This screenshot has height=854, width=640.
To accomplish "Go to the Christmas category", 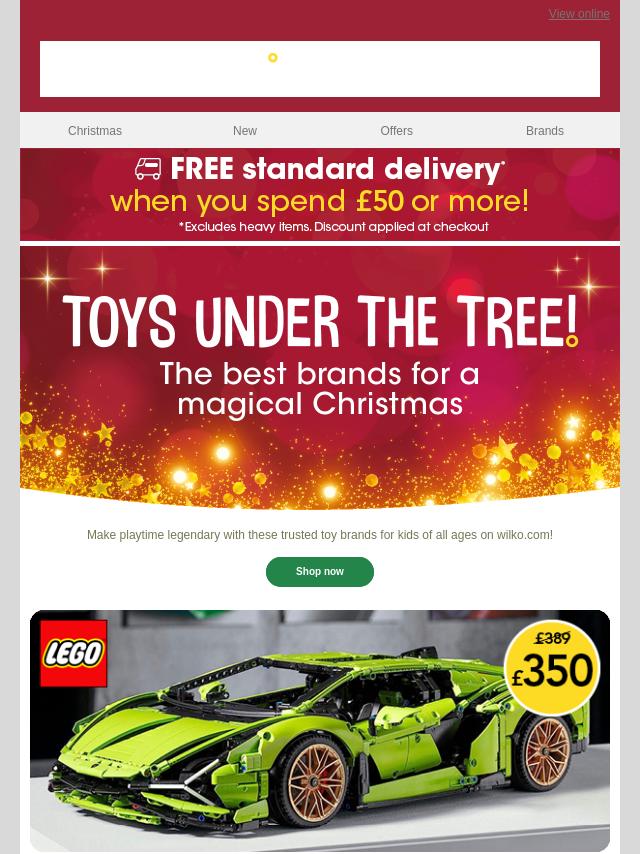I will (x=95, y=131).
